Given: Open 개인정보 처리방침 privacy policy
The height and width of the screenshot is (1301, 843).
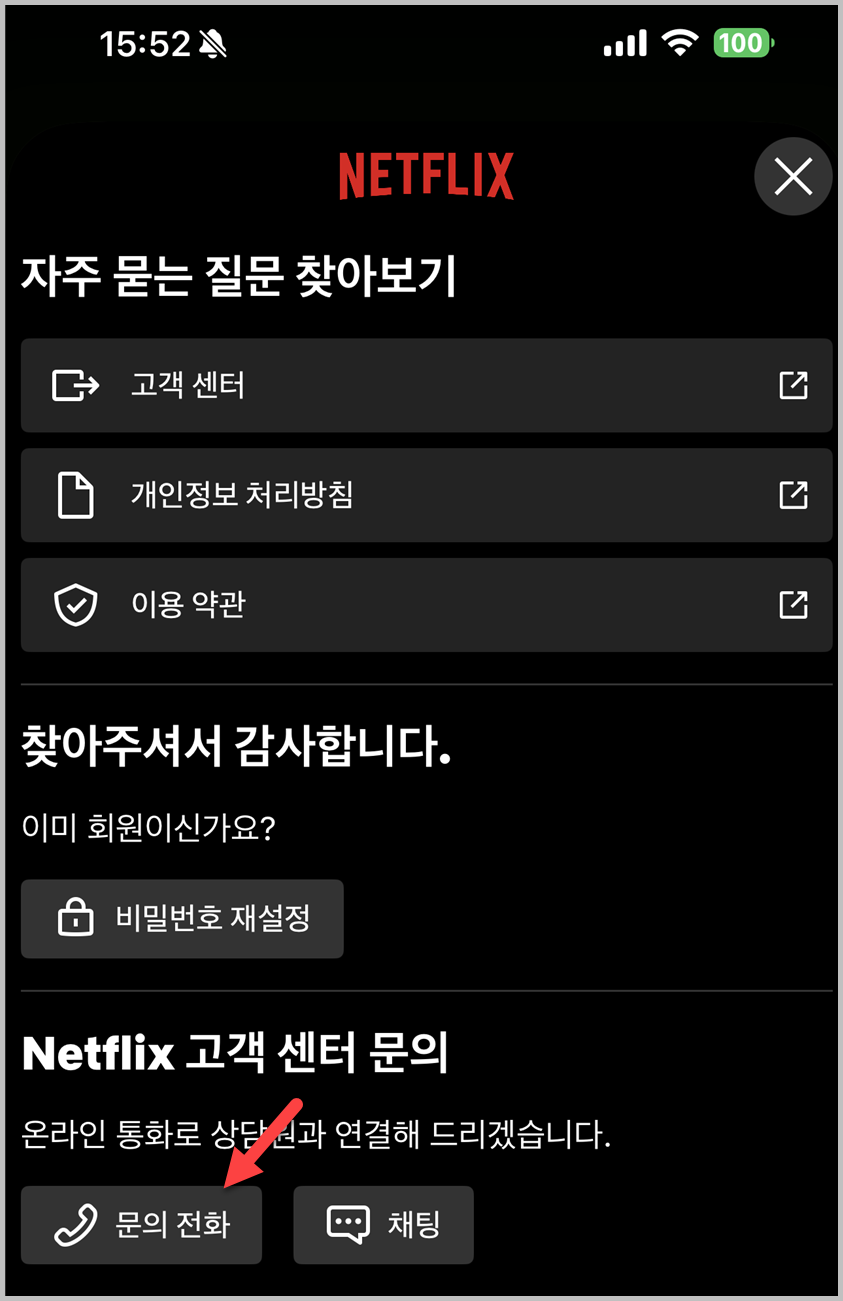Looking at the screenshot, I should click(426, 495).
